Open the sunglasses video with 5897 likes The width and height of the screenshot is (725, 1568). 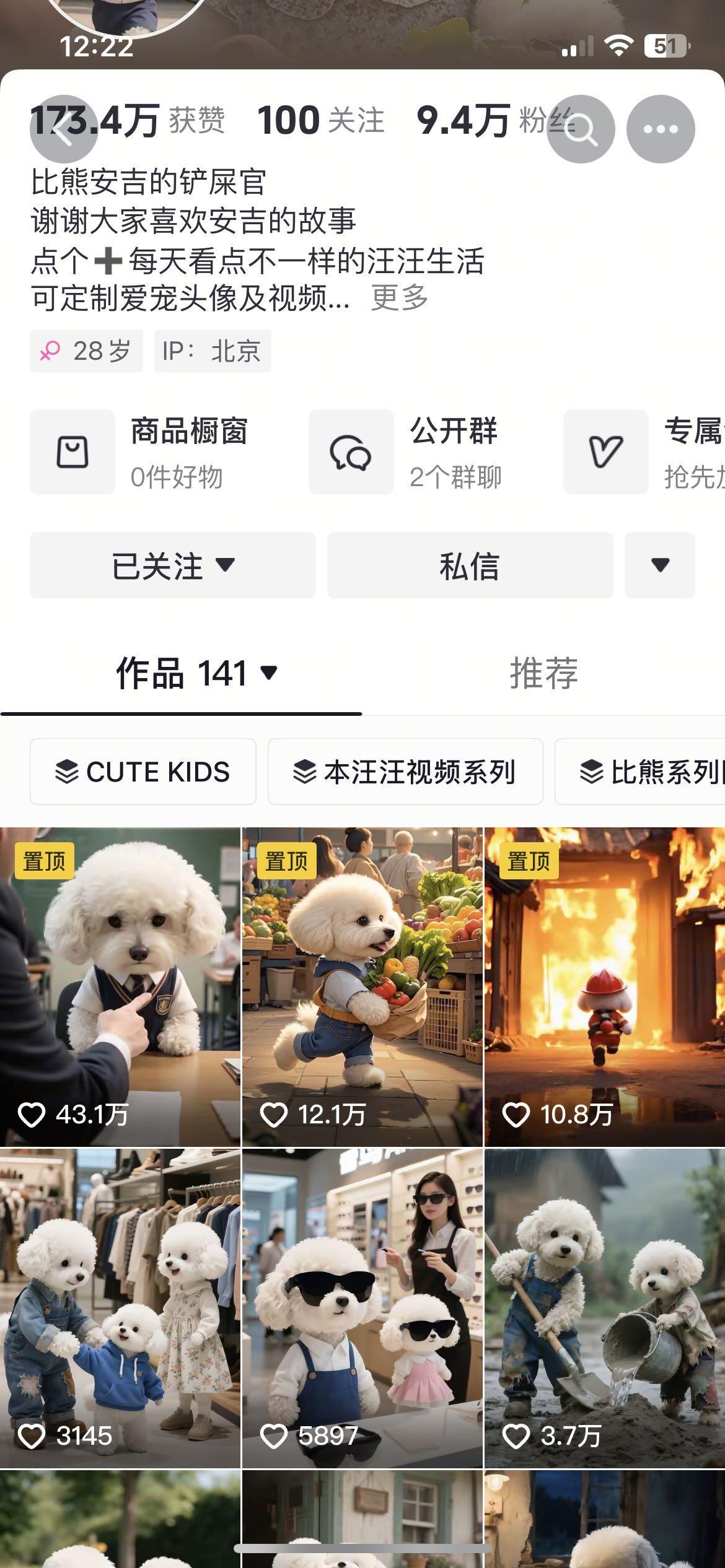coord(362,1307)
